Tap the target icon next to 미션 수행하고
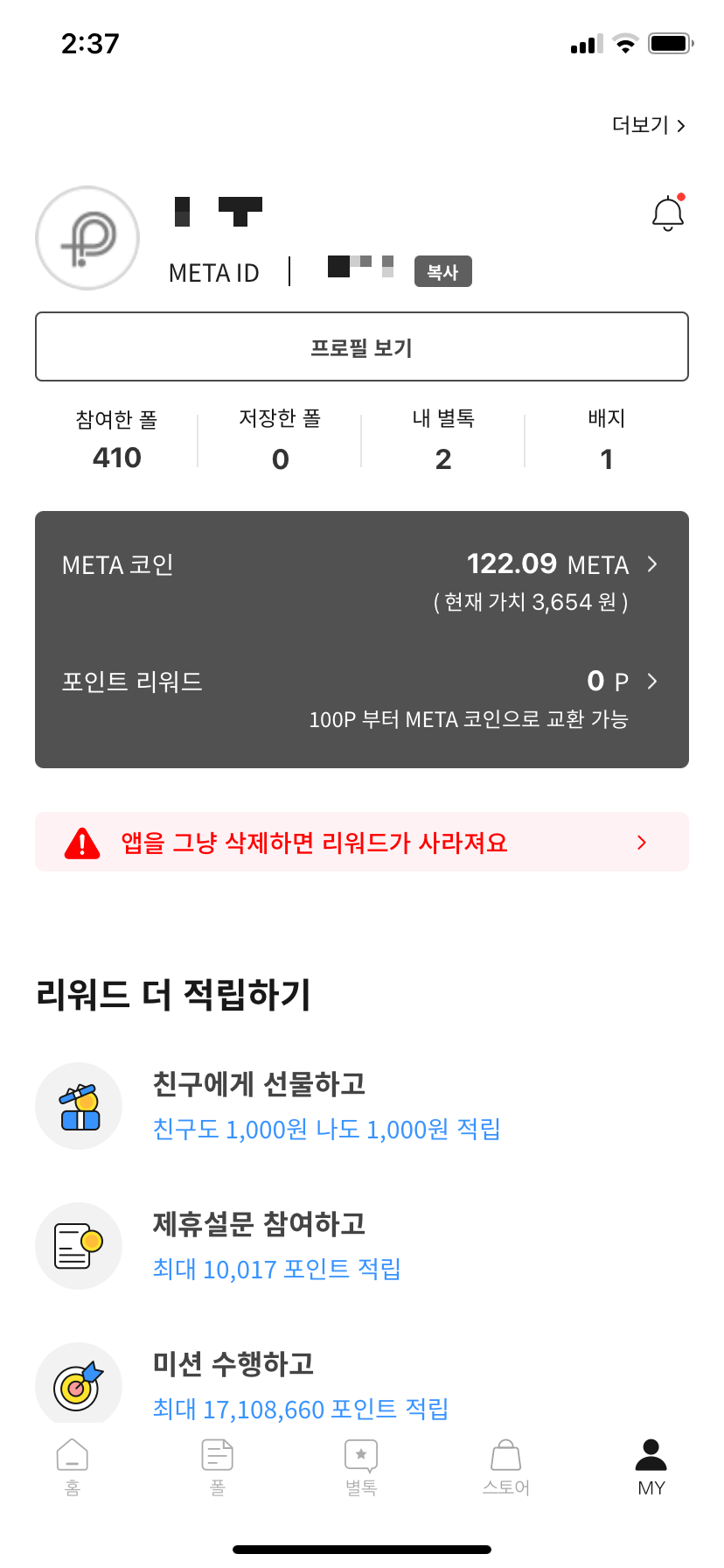The image size is (724, 1568). click(79, 1385)
